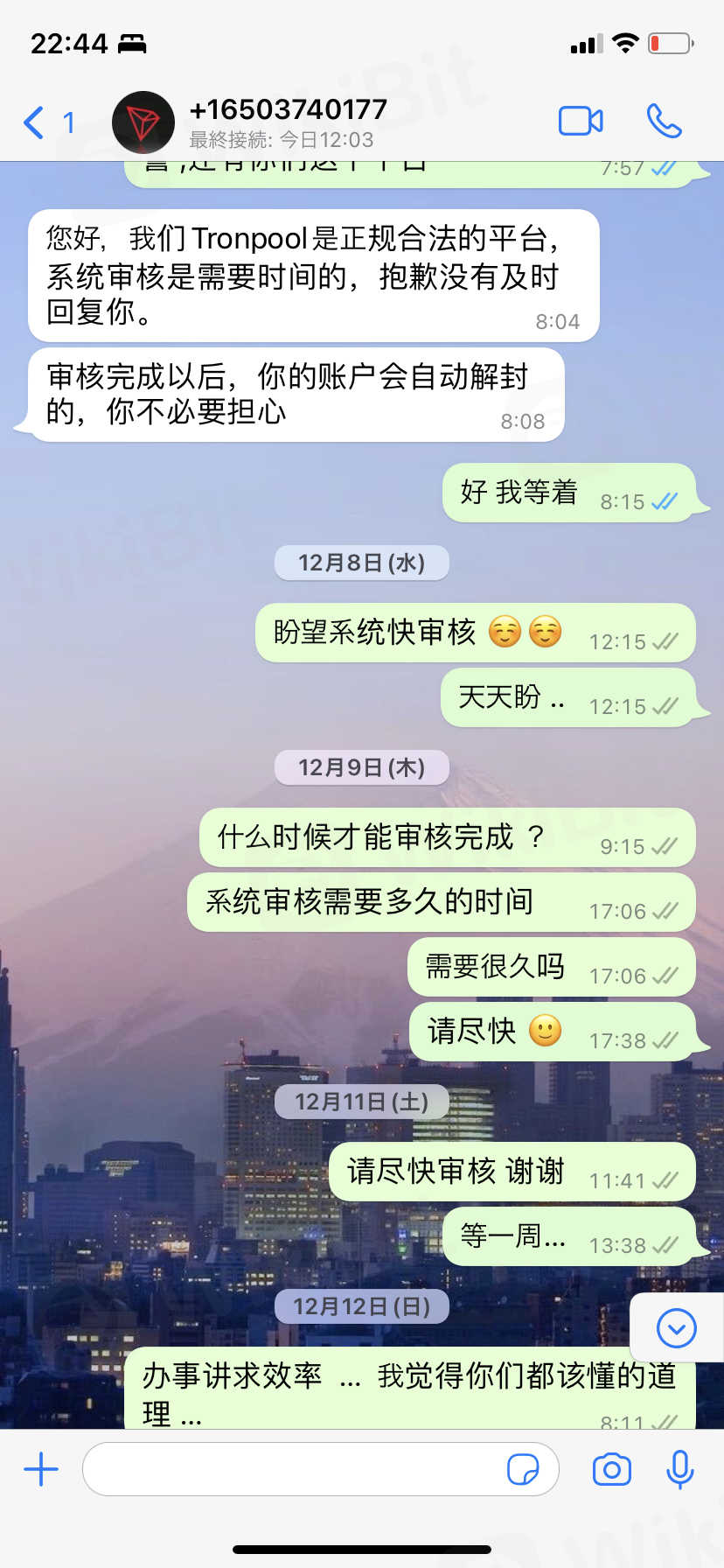This screenshot has width=724, height=1568.
Task: Open contact info for +16503740177
Action: click(x=289, y=121)
